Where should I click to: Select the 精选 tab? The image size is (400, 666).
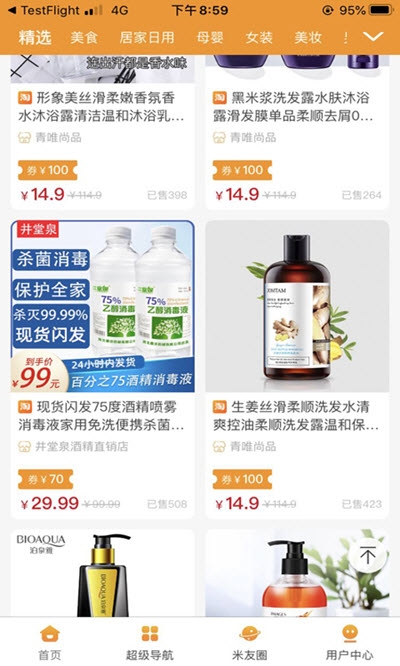pos(35,37)
